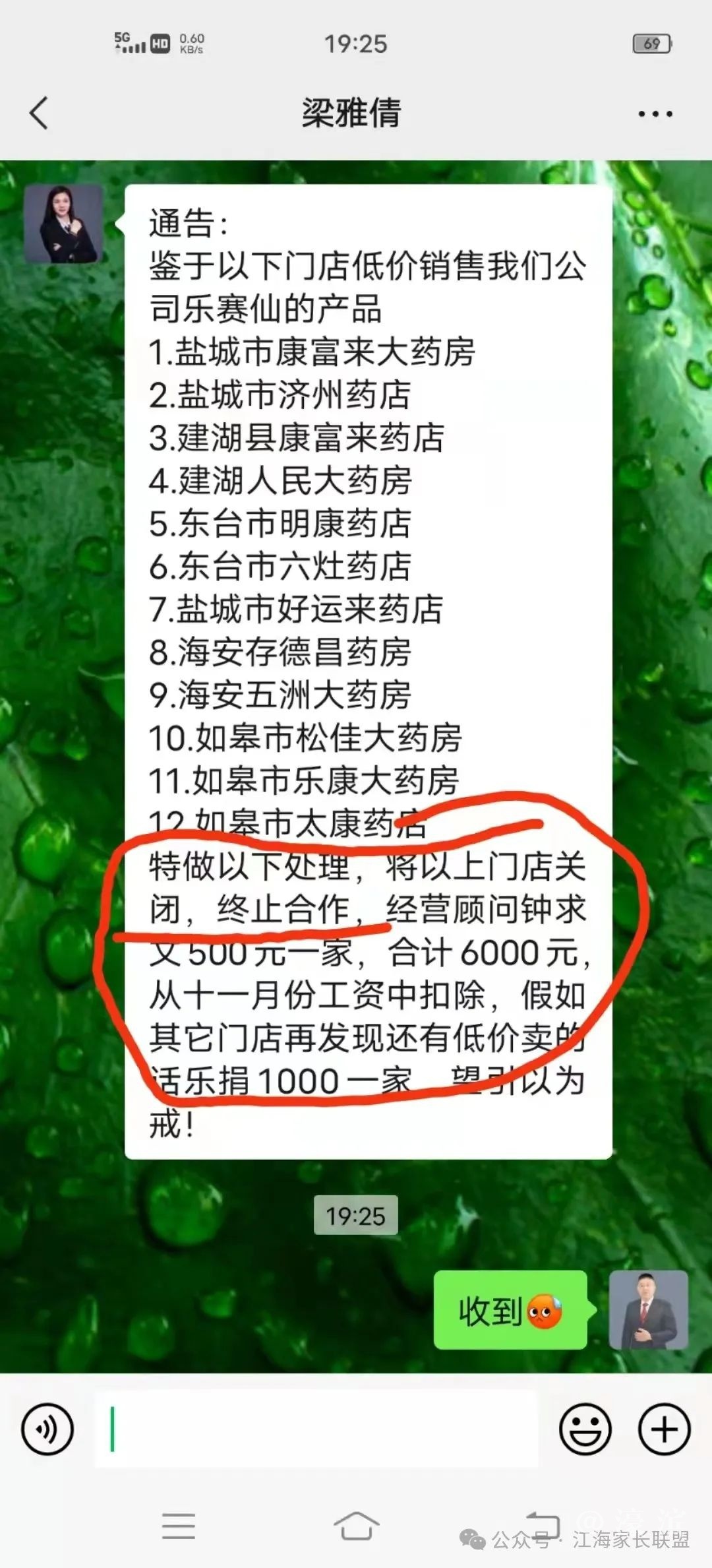Open the plus attachments menu
The width and height of the screenshot is (712, 1568).
[664, 1429]
